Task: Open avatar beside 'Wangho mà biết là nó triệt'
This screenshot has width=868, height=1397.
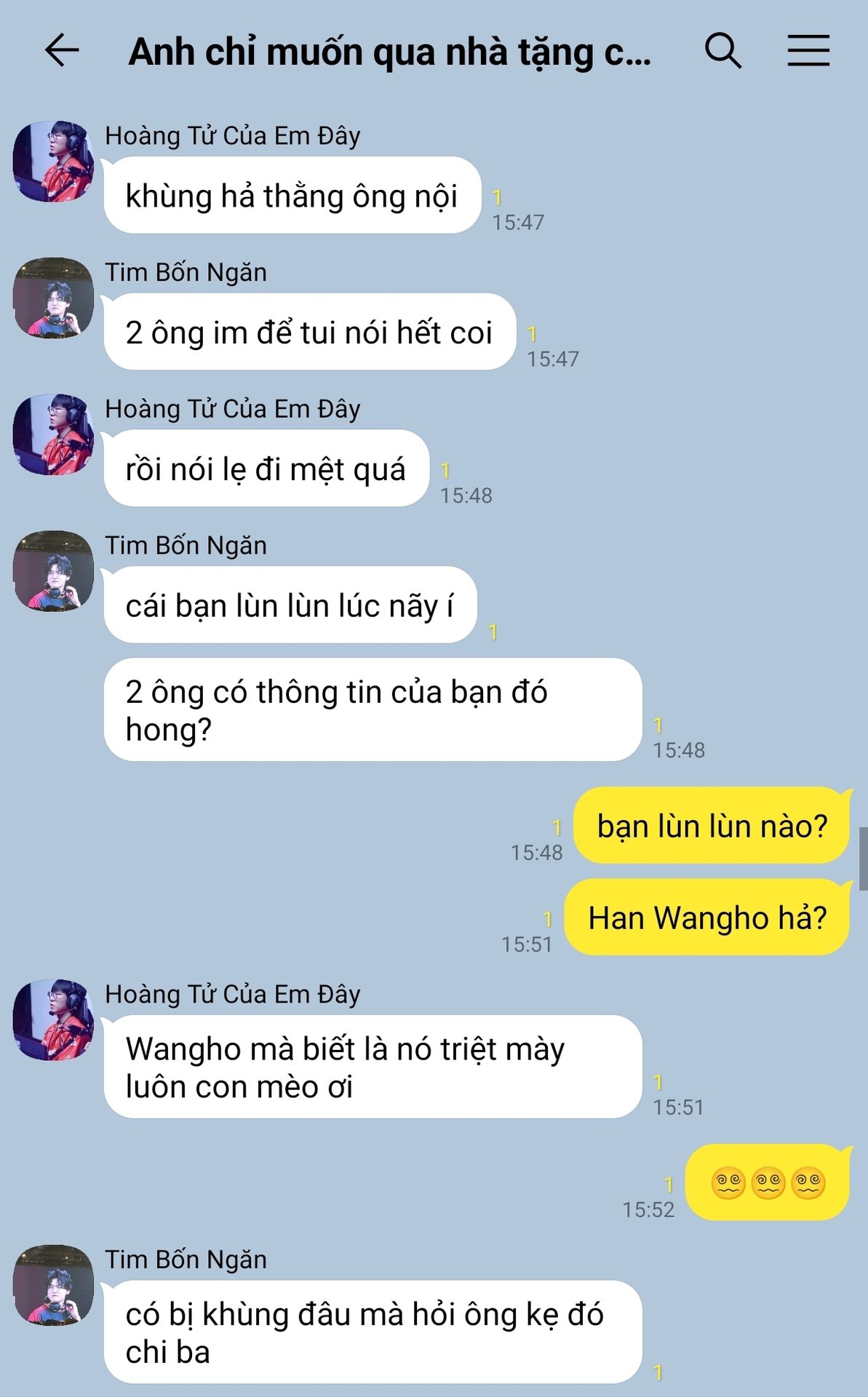Action: [53, 1019]
